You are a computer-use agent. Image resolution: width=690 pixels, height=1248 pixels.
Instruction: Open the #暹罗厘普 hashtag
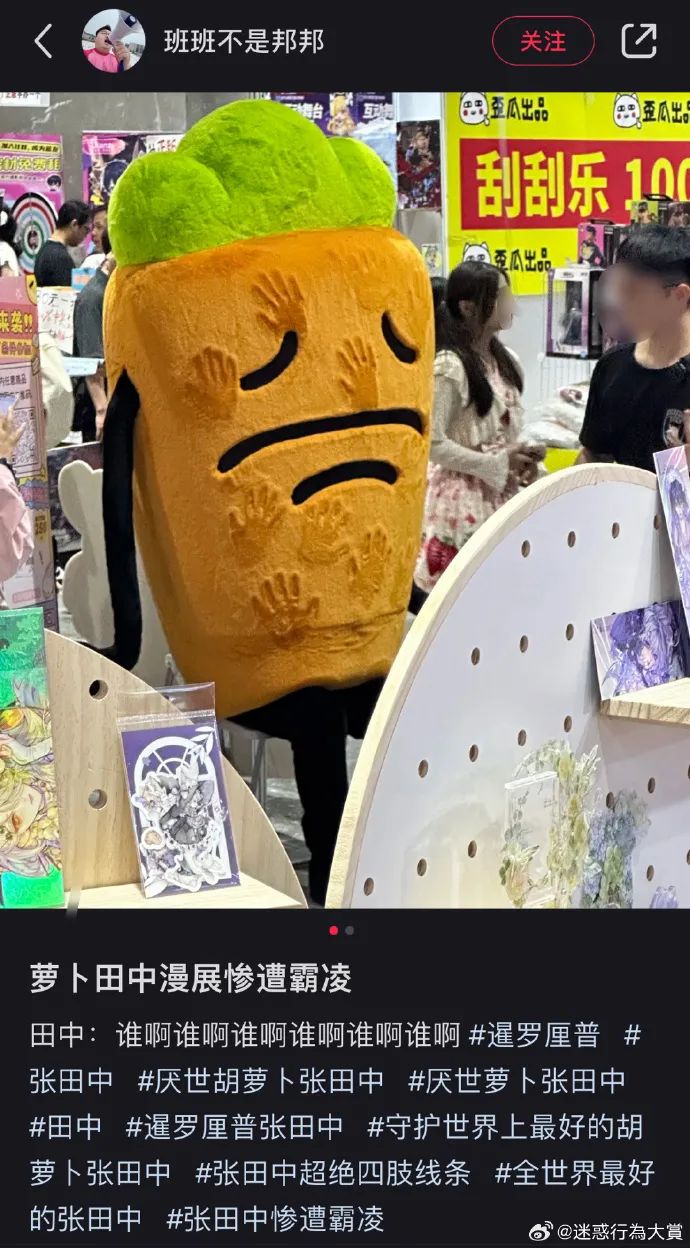pos(533,1036)
